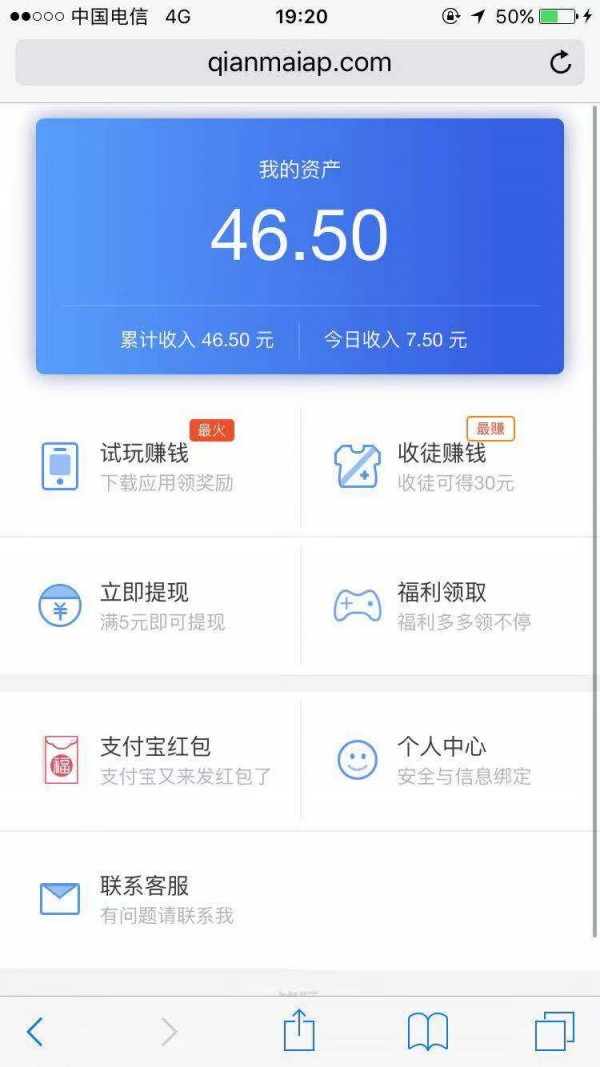Show all open Safari tabs
The width and height of the screenshot is (600, 1067).
pyautogui.click(x=555, y=1031)
